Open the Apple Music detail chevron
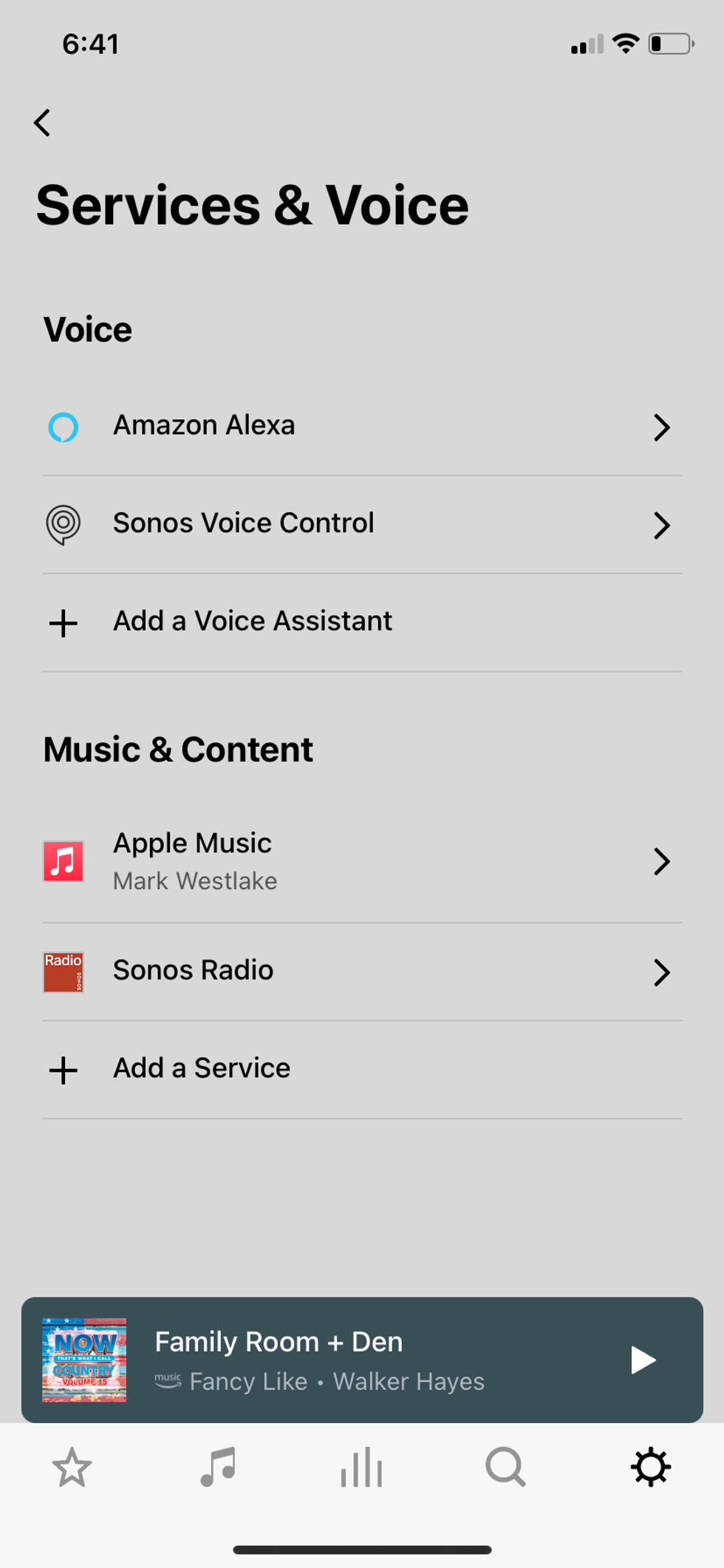The width and height of the screenshot is (724, 1568). coord(662,861)
